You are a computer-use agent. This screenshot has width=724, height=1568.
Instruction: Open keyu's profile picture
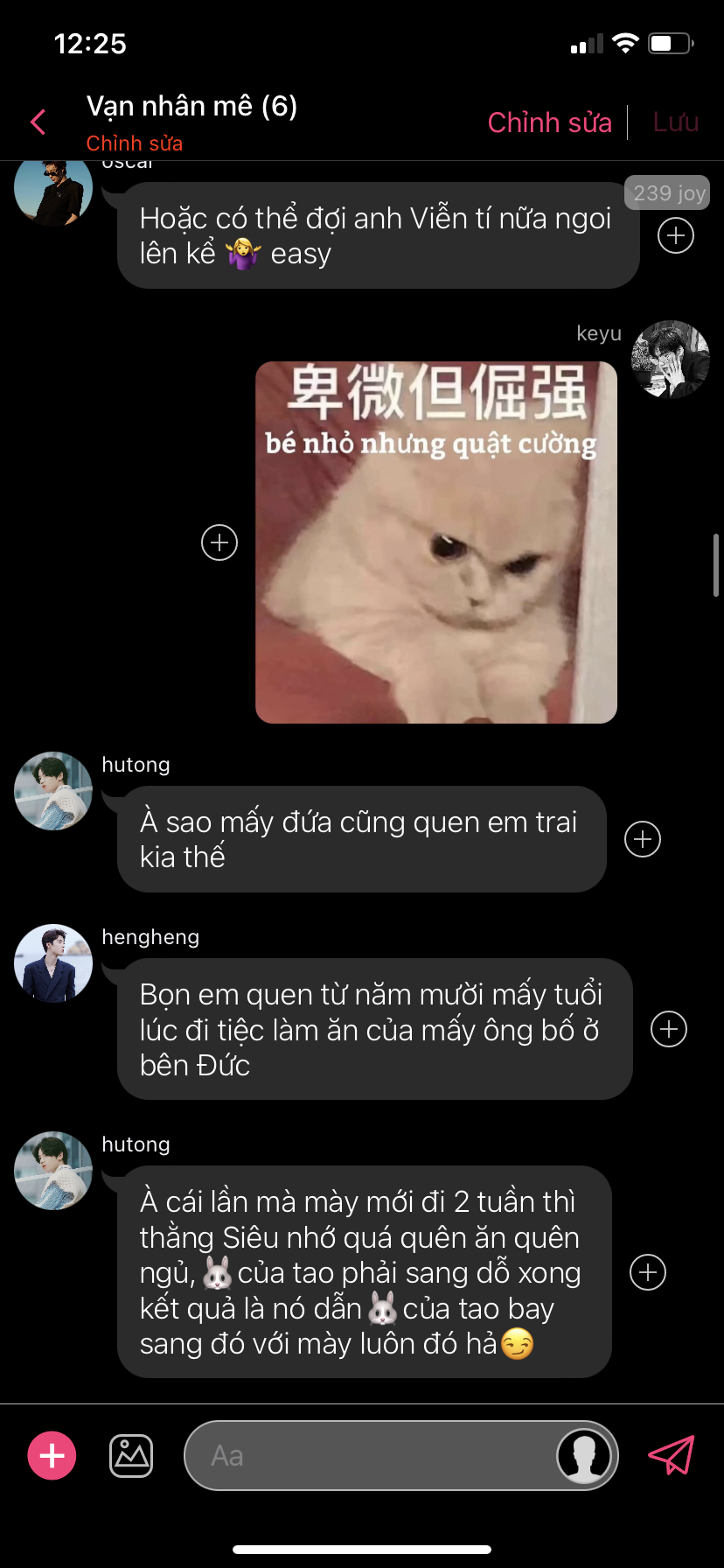tap(671, 360)
